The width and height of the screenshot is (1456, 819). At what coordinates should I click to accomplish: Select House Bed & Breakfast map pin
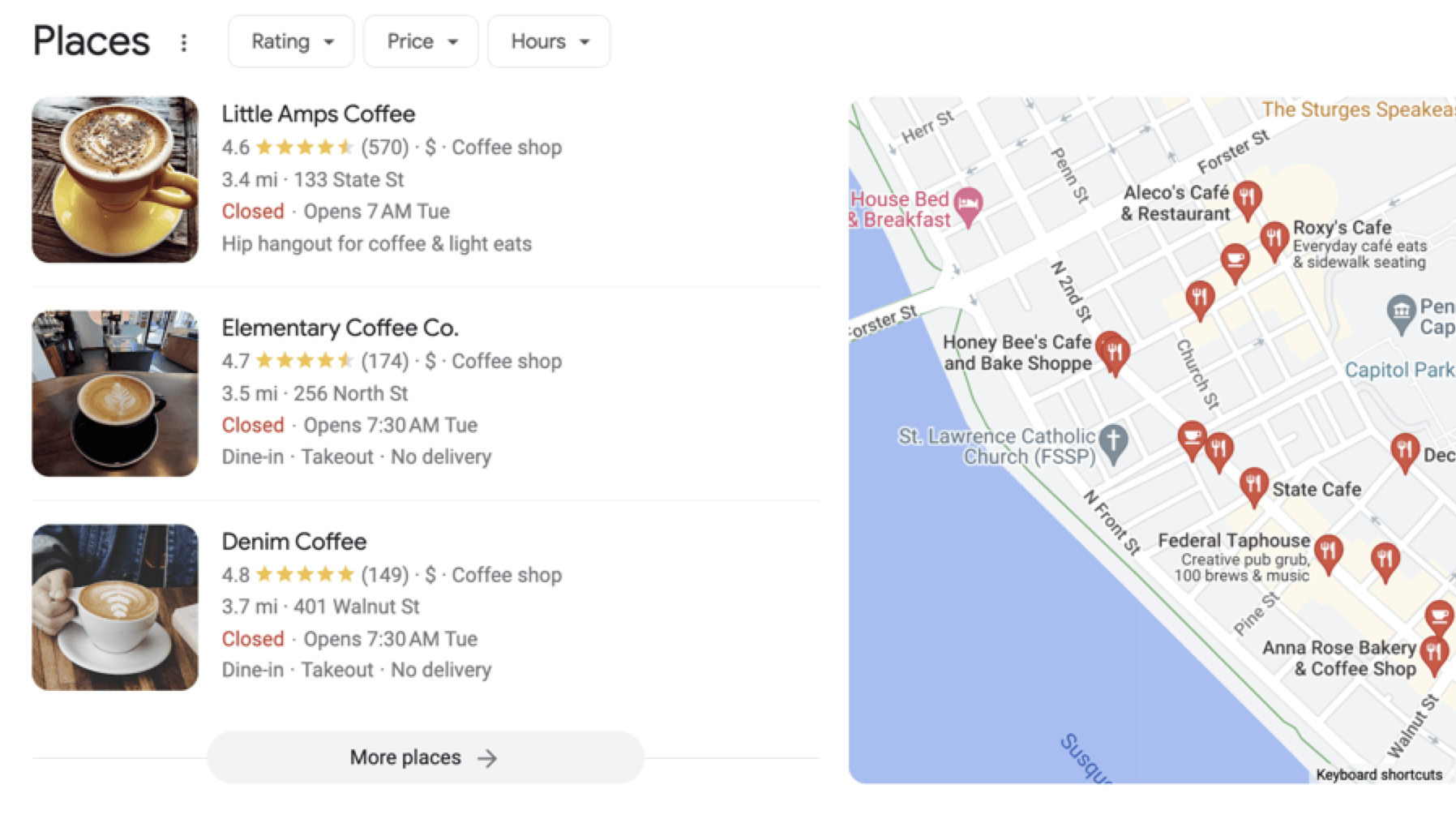(968, 204)
